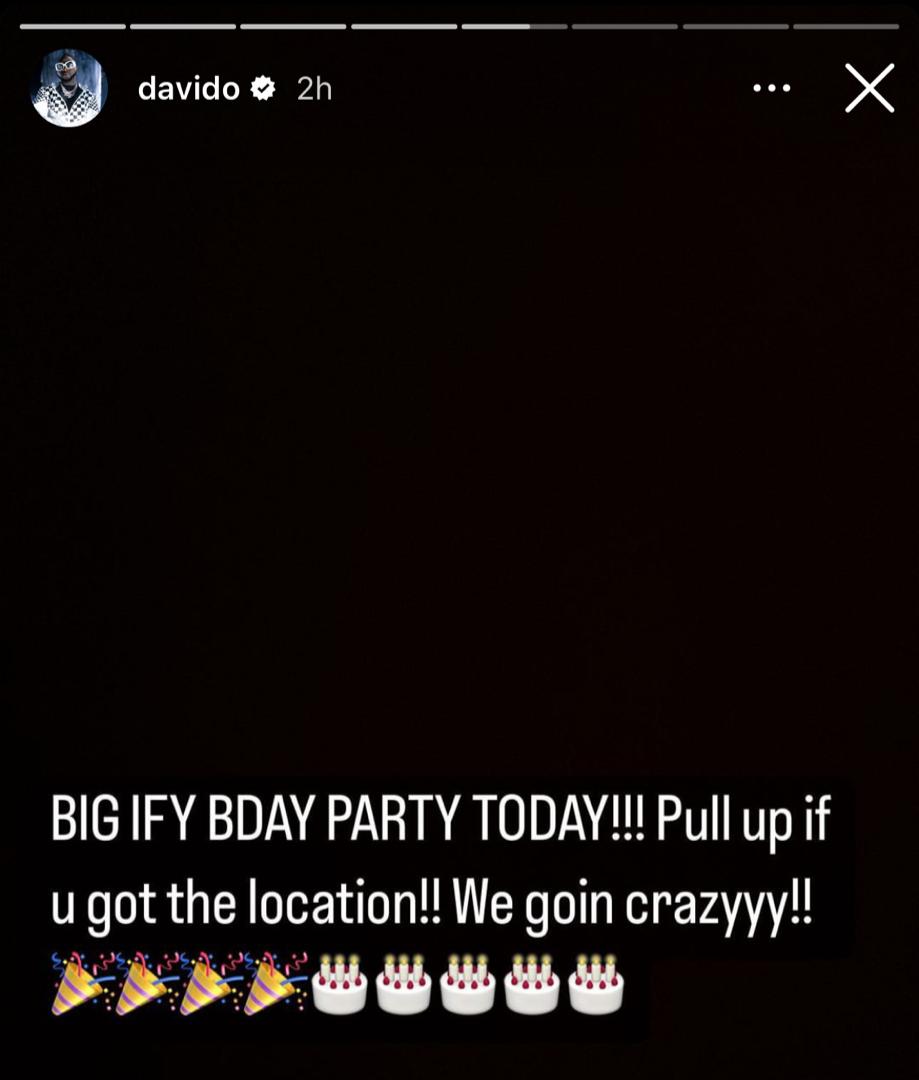
Task: Open davido's profile picture
Action: 69,89
